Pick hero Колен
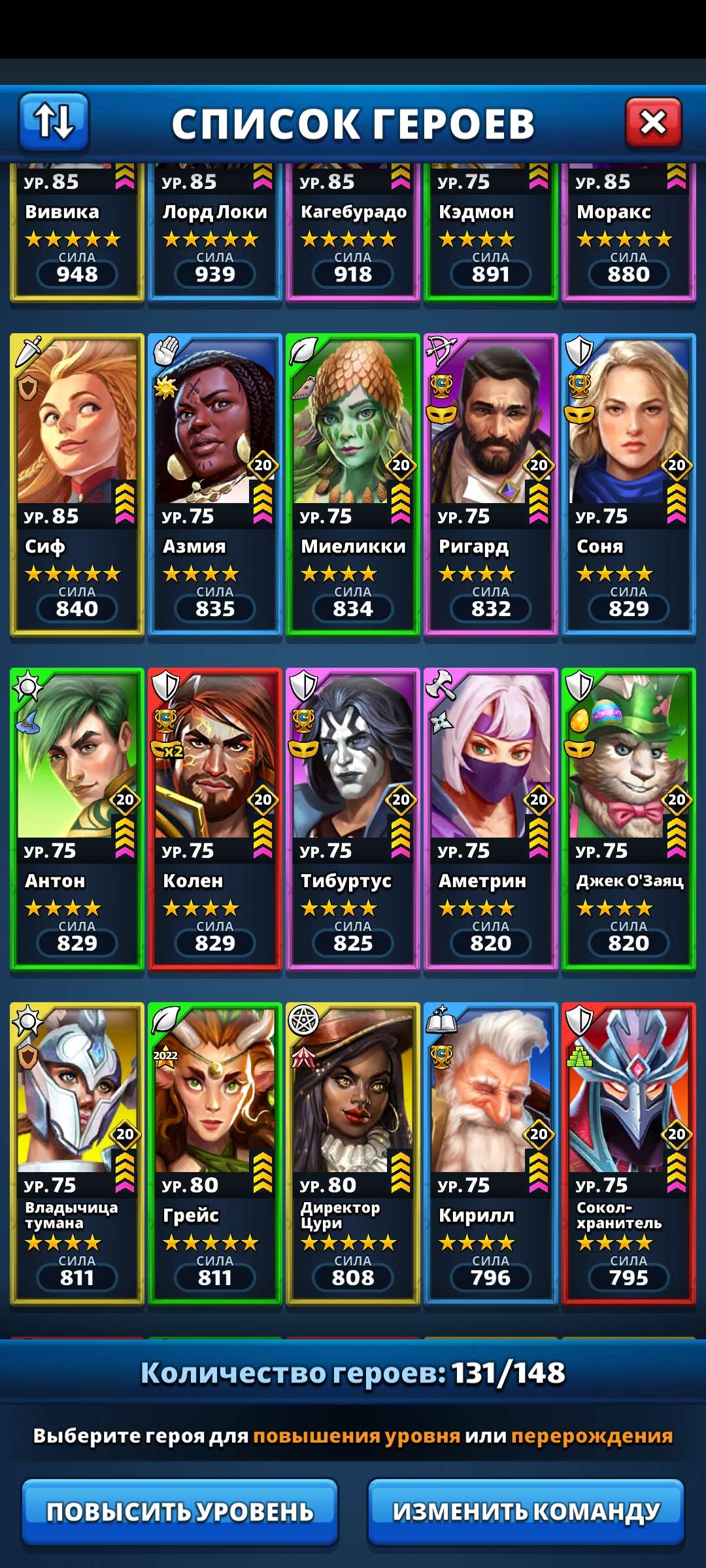Viewport: 706px width, 1568px height. pos(215,818)
